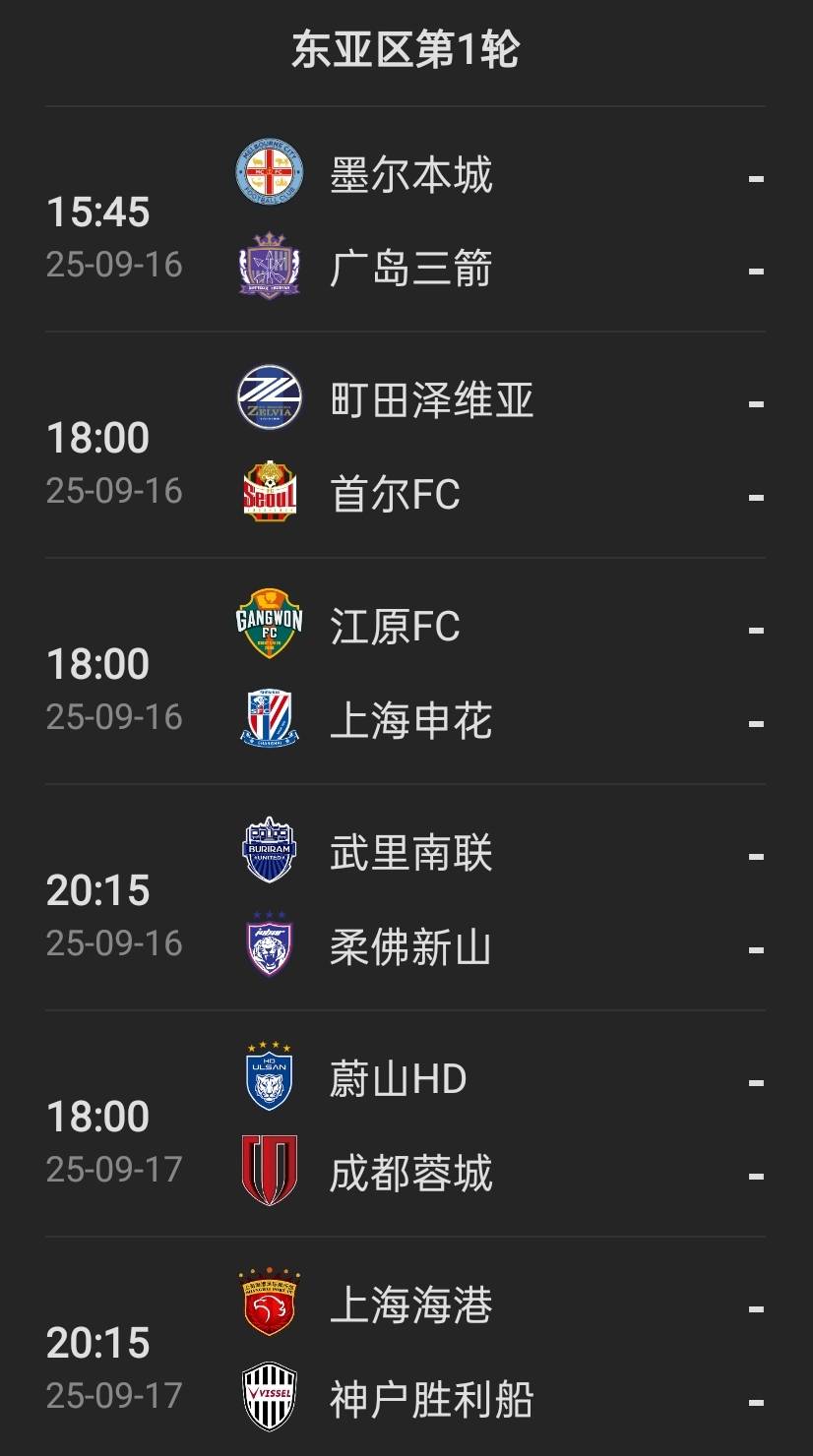Select the 江原FC vs 上海申花 match
Screen dimensions: 813x1456
point(406,674)
